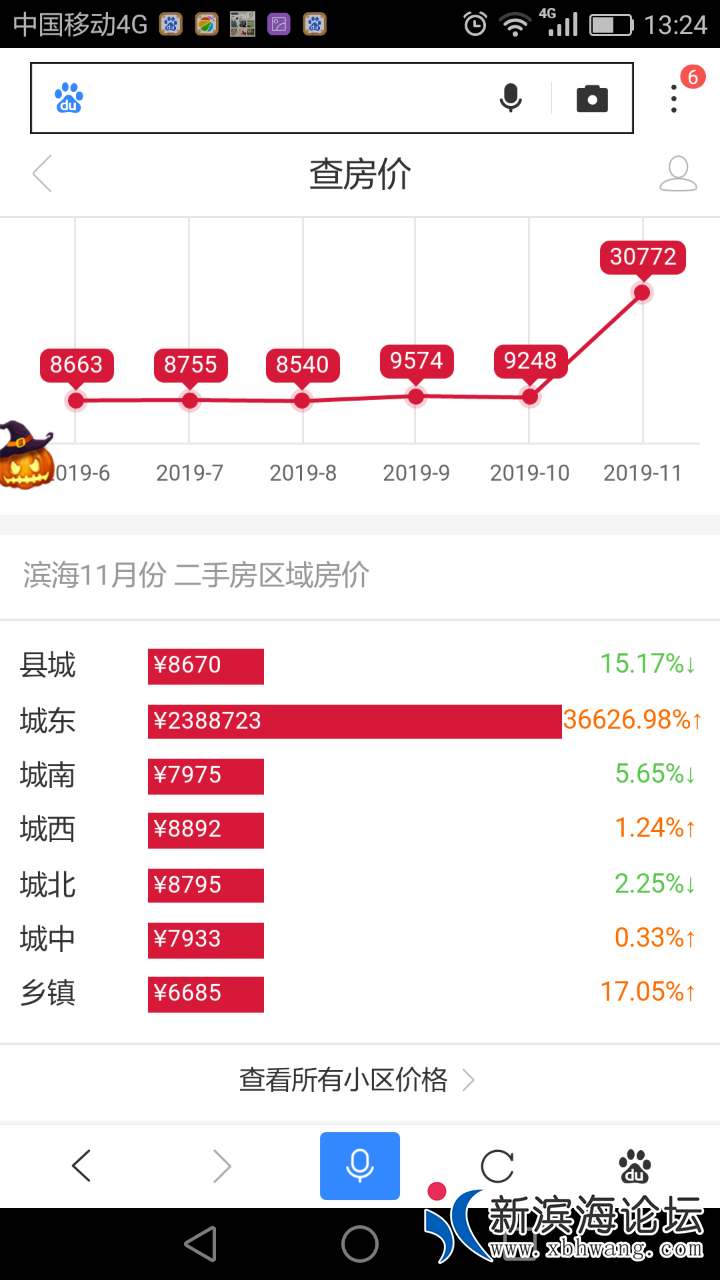720x1280 pixels.
Task: Tap the system back button
Action: [201, 1244]
